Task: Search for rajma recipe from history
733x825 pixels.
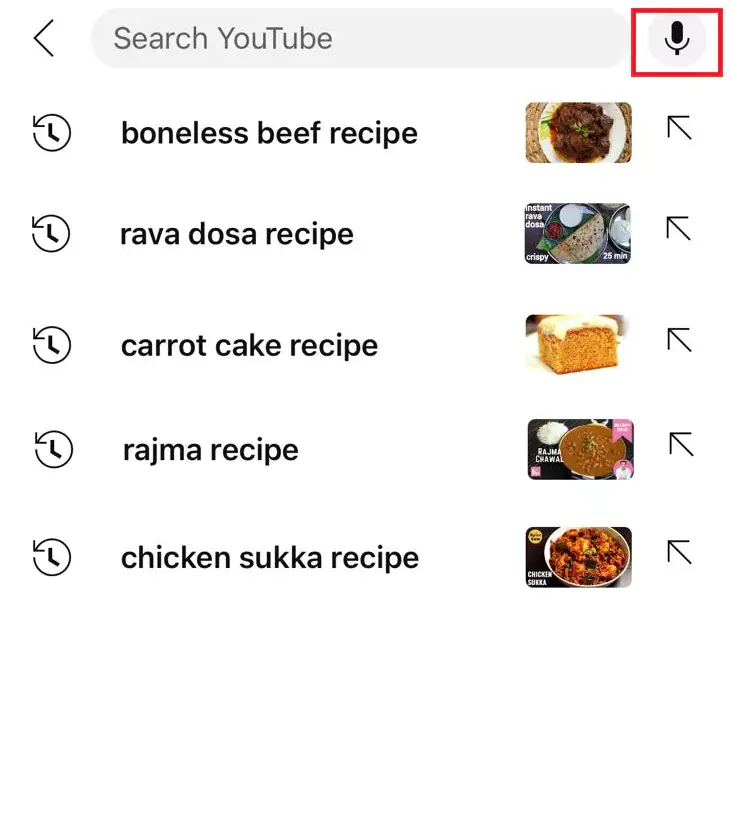Action: click(x=209, y=449)
